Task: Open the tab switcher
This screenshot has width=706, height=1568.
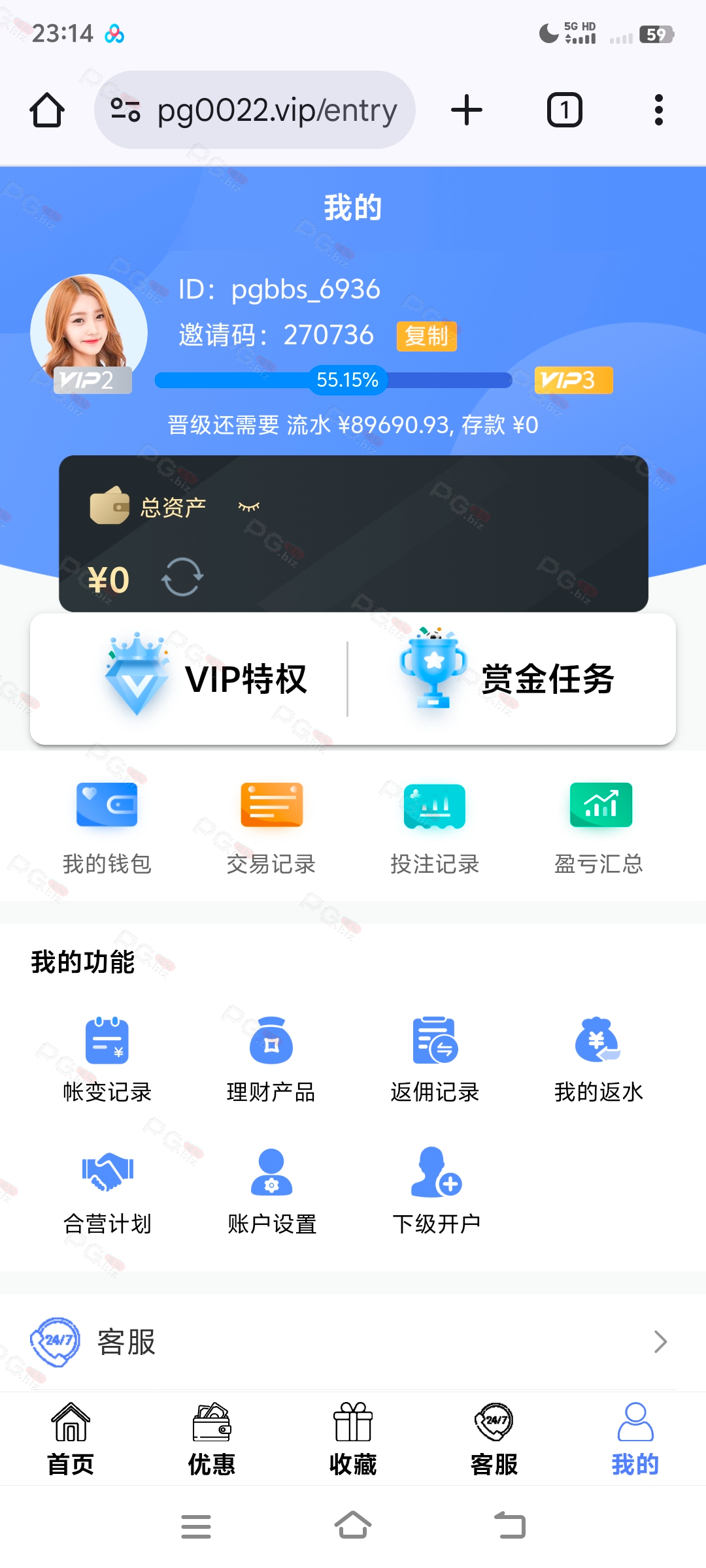Action: 564,110
